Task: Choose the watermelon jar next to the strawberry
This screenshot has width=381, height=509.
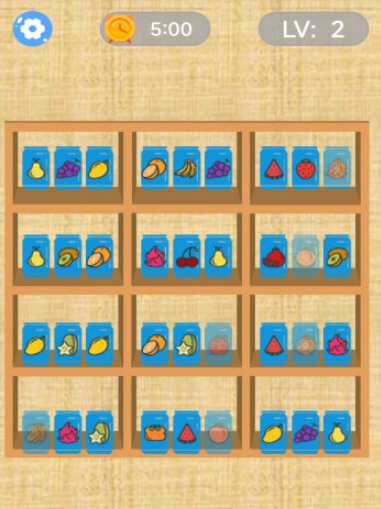Action: coord(273,168)
